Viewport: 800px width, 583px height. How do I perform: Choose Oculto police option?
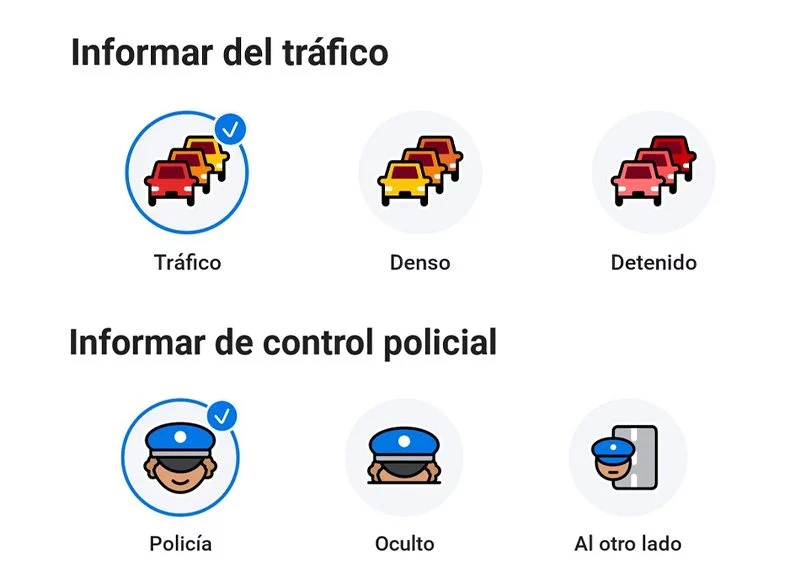(x=404, y=458)
